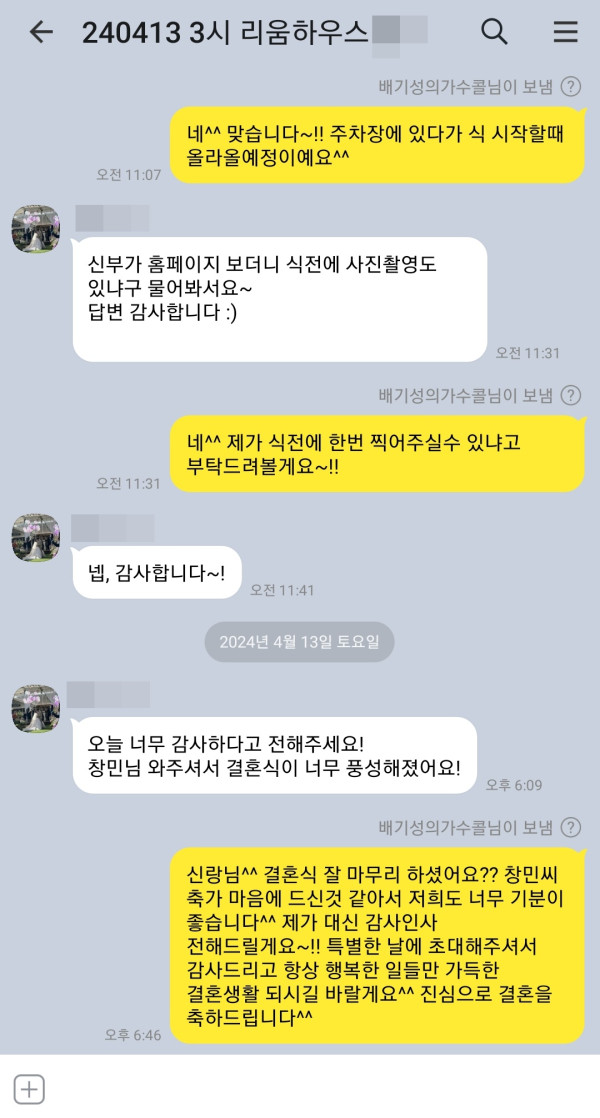This screenshot has height=1118, width=600.
Task: Open help icon above the 오전 11:07 message
Action: (571, 87)
